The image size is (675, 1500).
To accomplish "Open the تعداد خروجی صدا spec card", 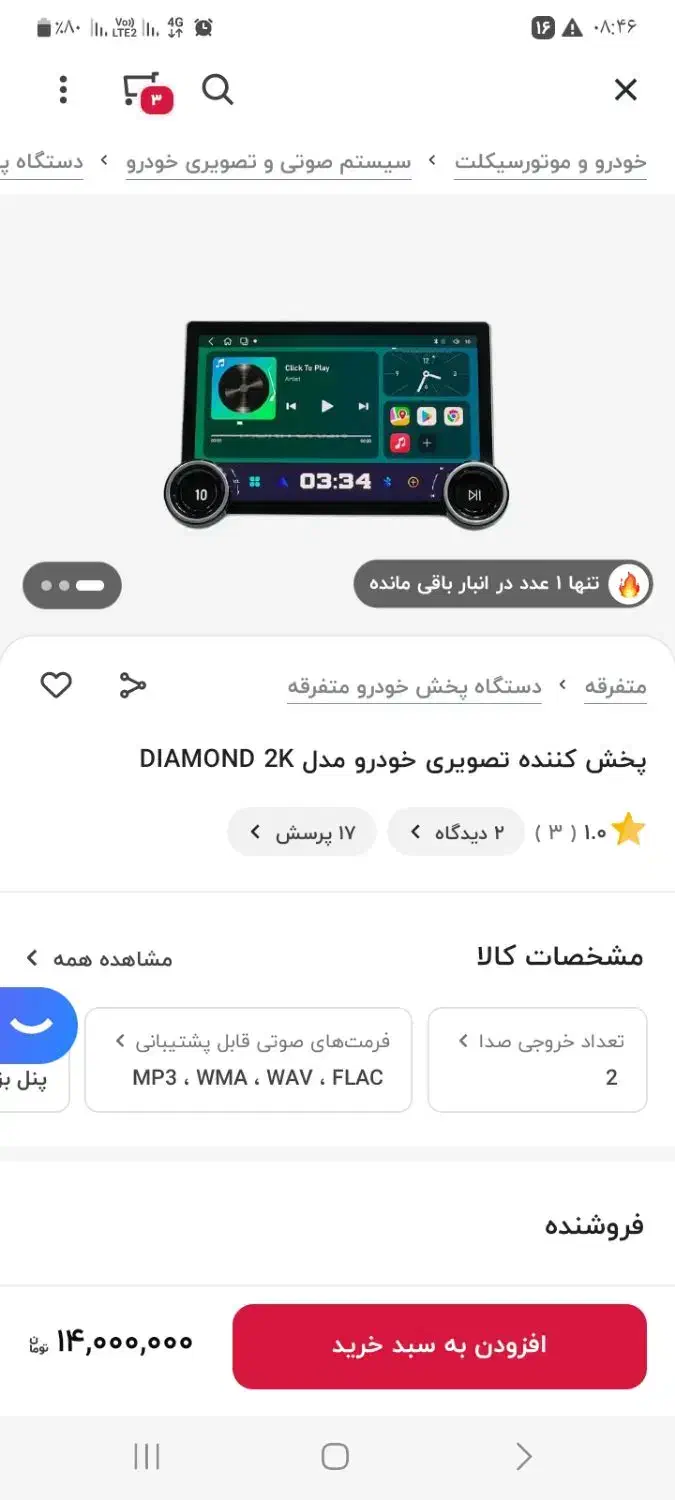I will (x=537, y=1059).
